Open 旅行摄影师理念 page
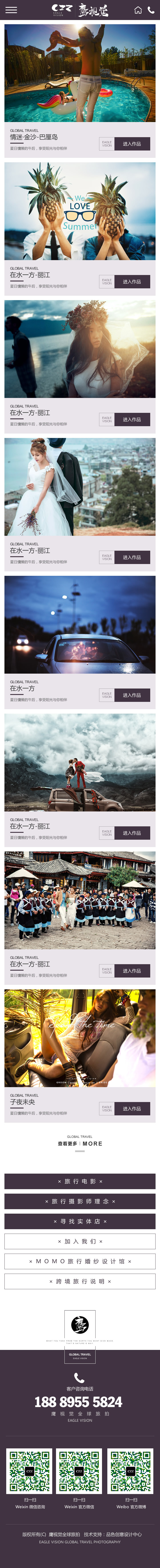This screenshot has width=160, height=1568. [80, 1201]
